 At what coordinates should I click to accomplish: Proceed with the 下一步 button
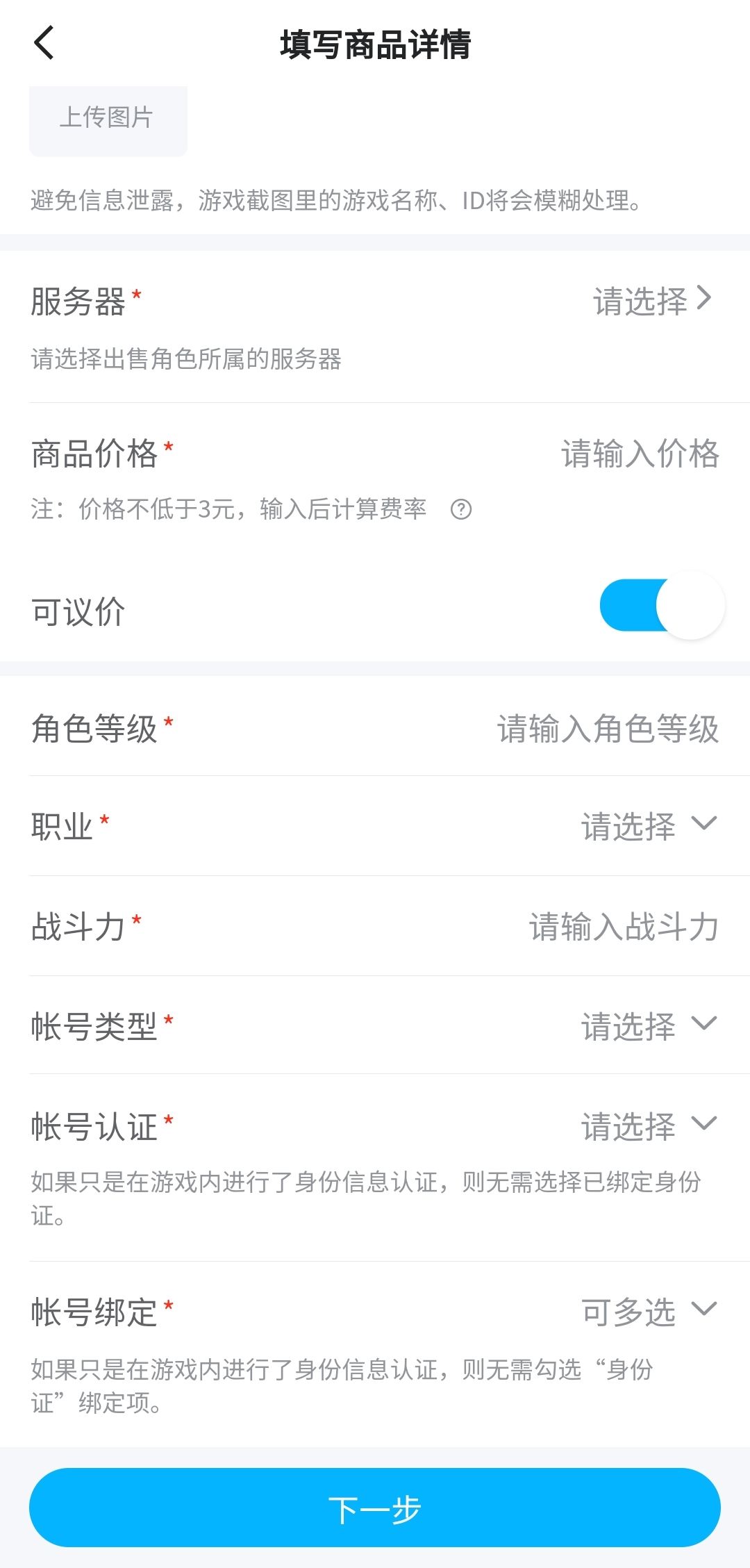pos(375,1508)
